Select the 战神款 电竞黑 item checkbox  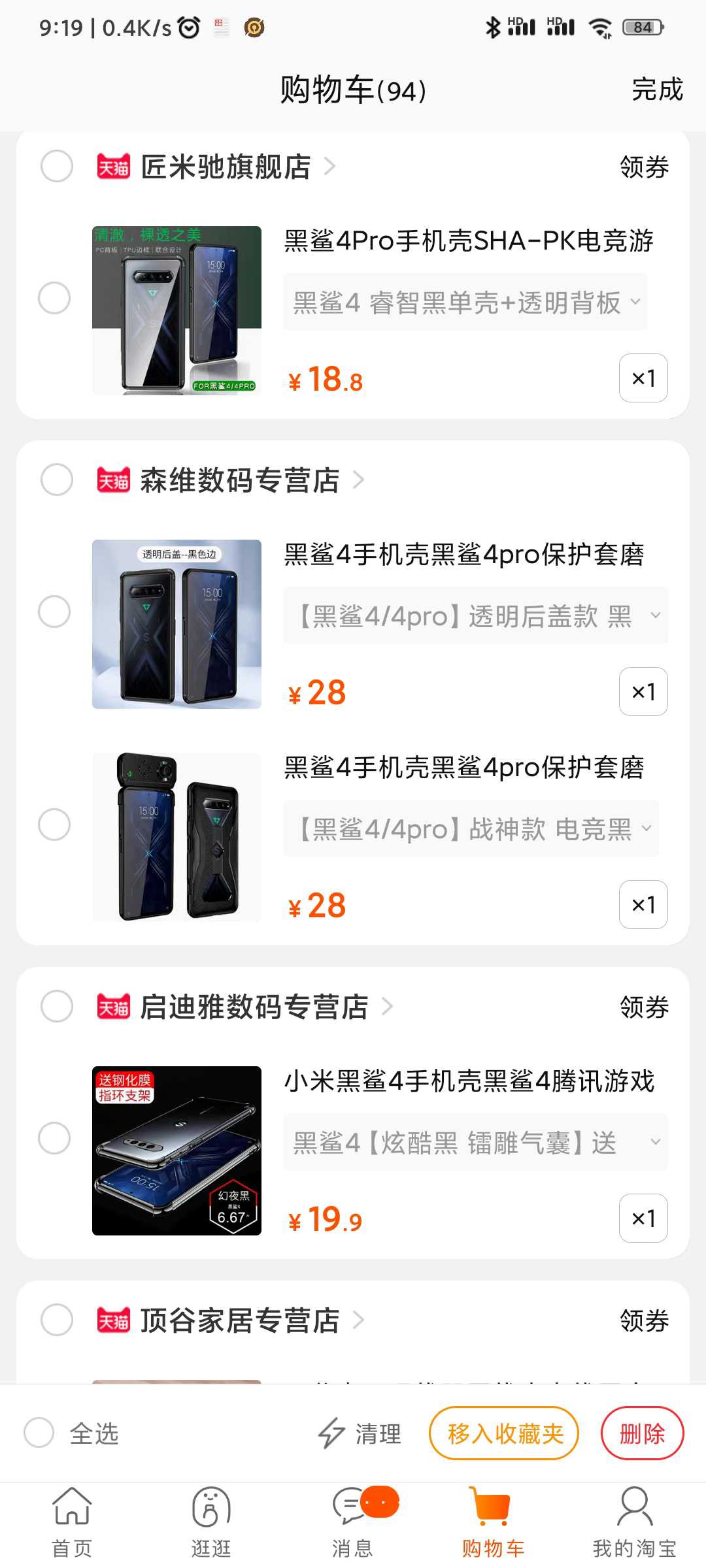pyautogui.click(x=54, y=825)
